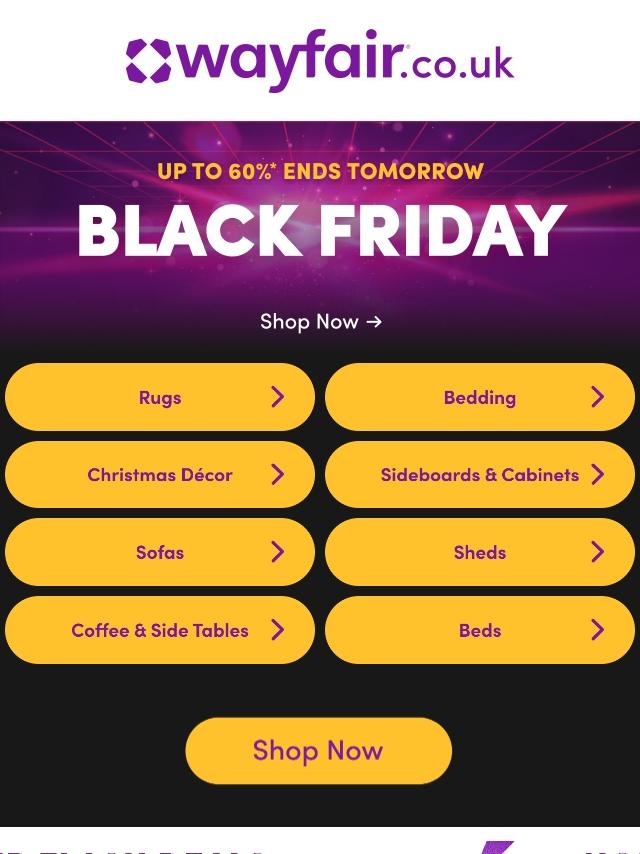Follow the Shop Now arrow link under Black Friday
The image size is (640, 854).
point(321,321)
